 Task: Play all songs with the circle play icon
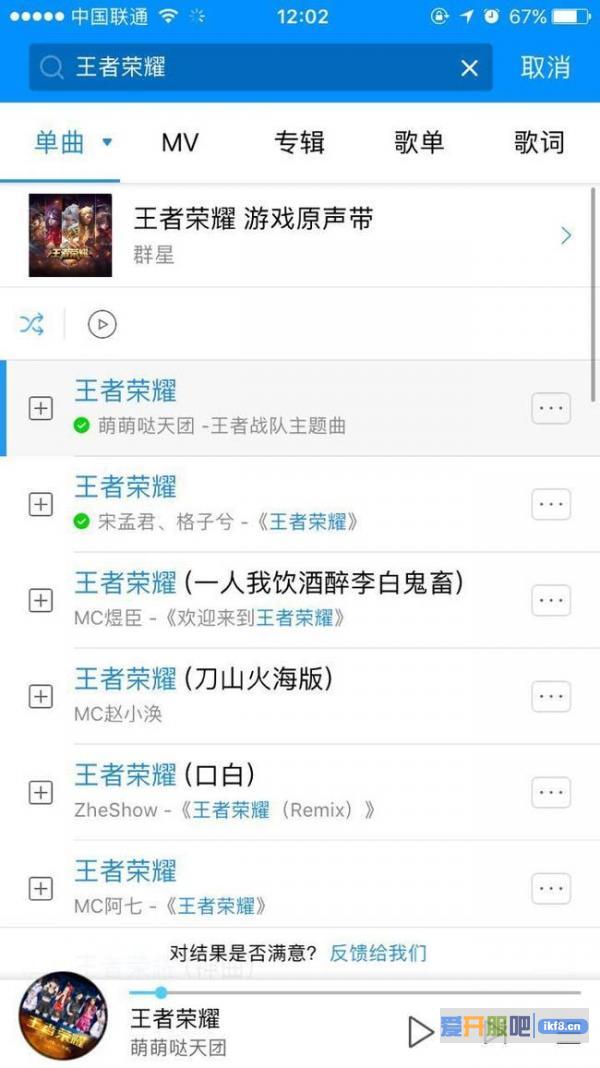coord(102,324)
